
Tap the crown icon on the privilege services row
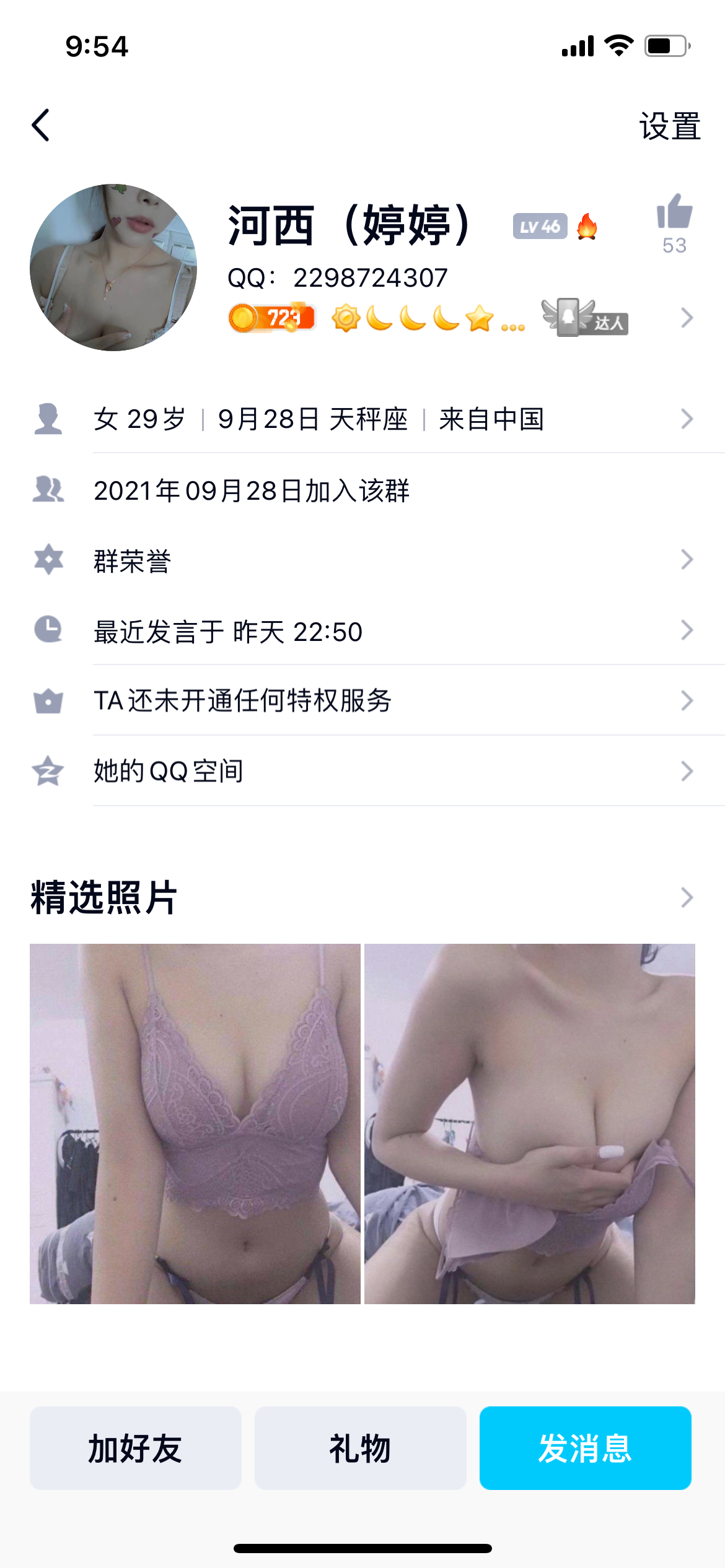(48, 700)
